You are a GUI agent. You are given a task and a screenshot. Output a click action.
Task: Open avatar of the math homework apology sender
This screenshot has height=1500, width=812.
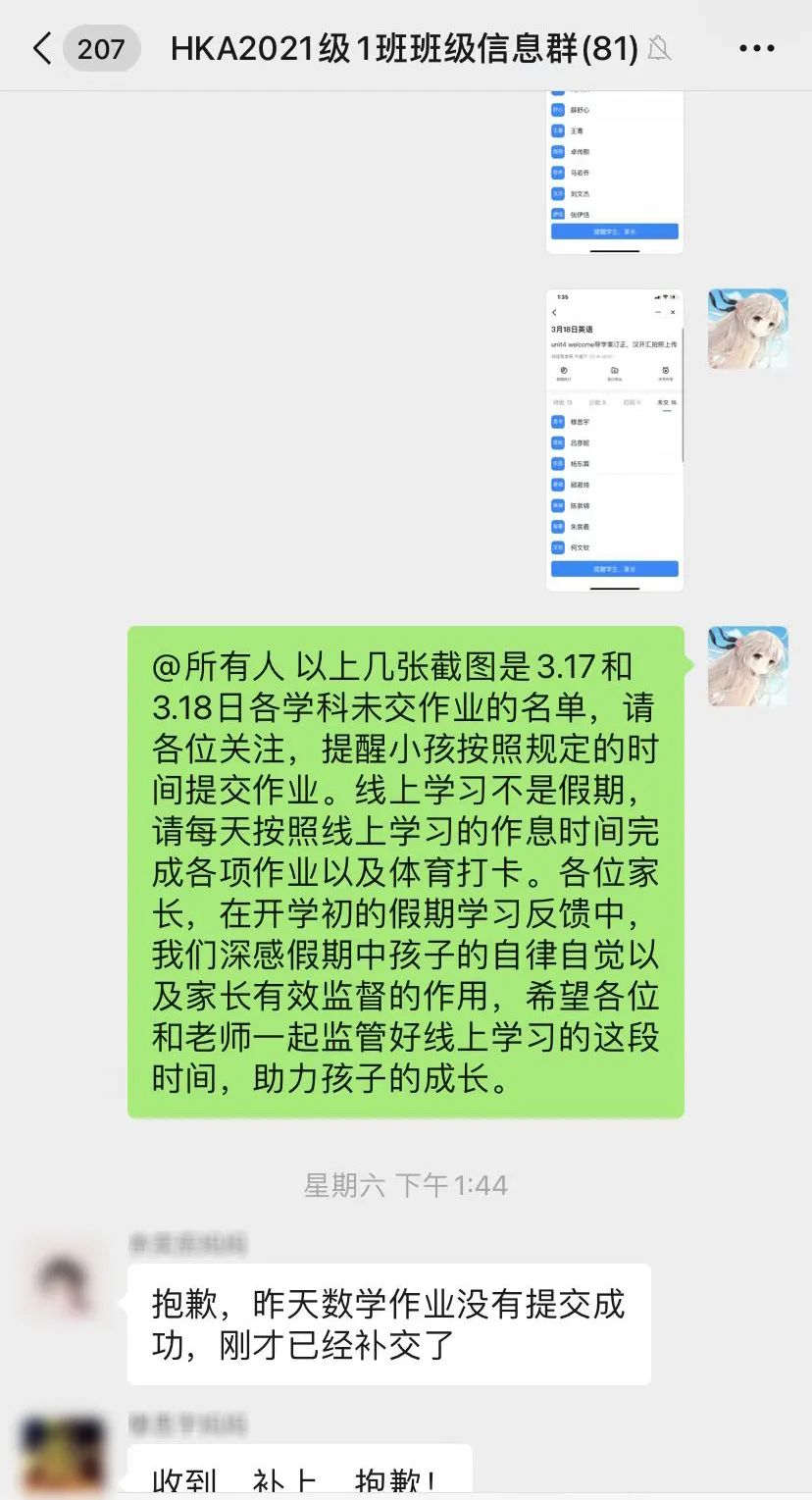click(x=65, y=1277)
